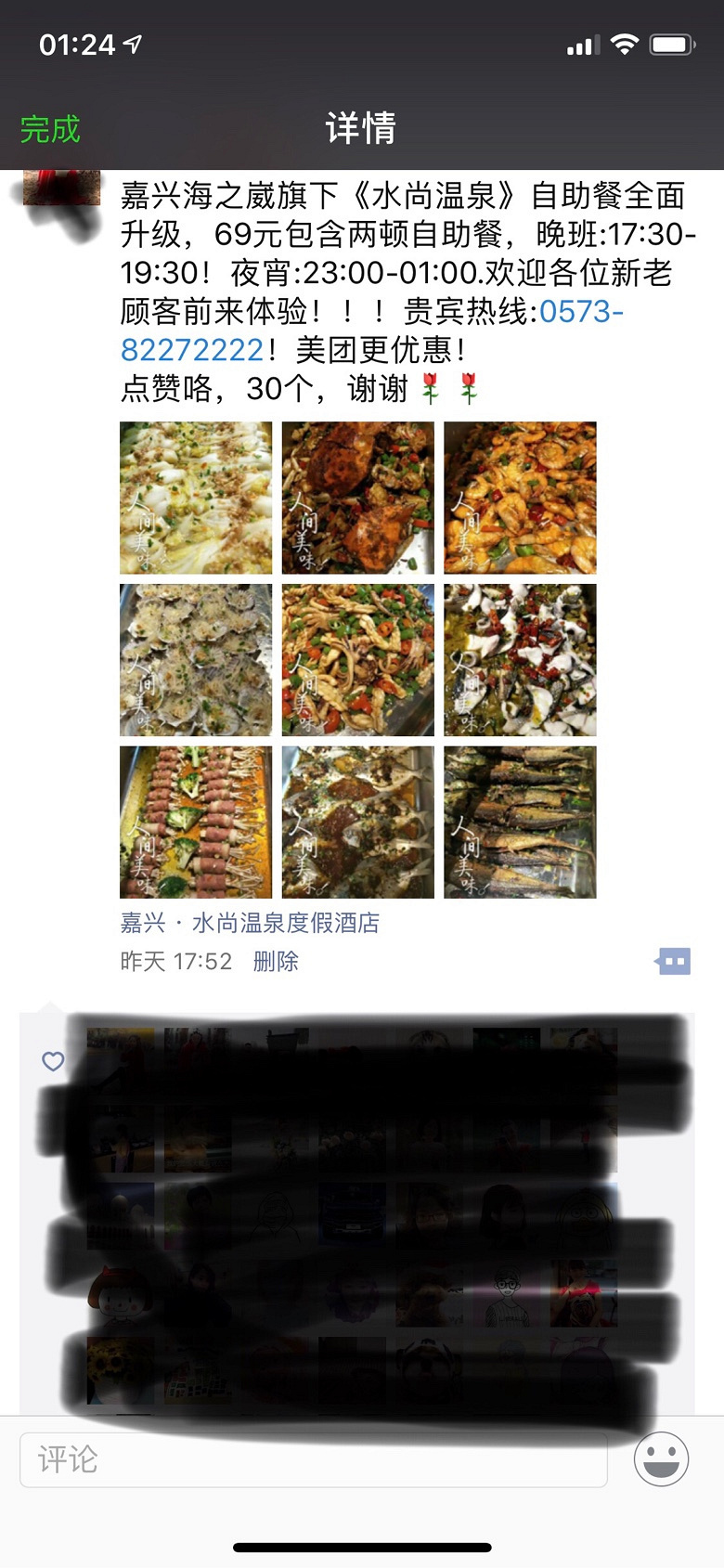Open the like and comment menu icon
724x1568 pixels.
(673, 962)
